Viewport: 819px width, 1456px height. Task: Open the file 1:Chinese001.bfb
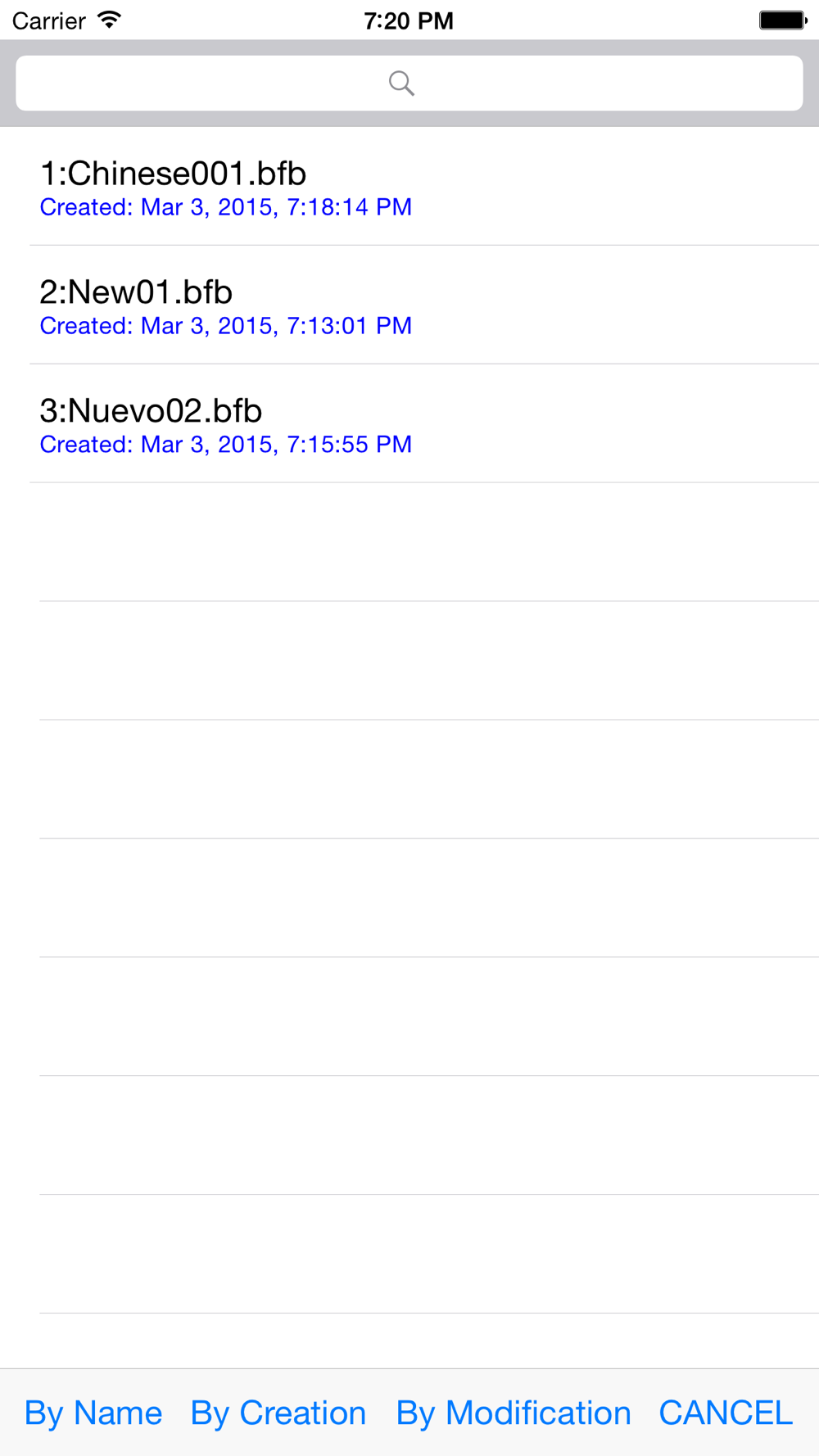[409, 187]
